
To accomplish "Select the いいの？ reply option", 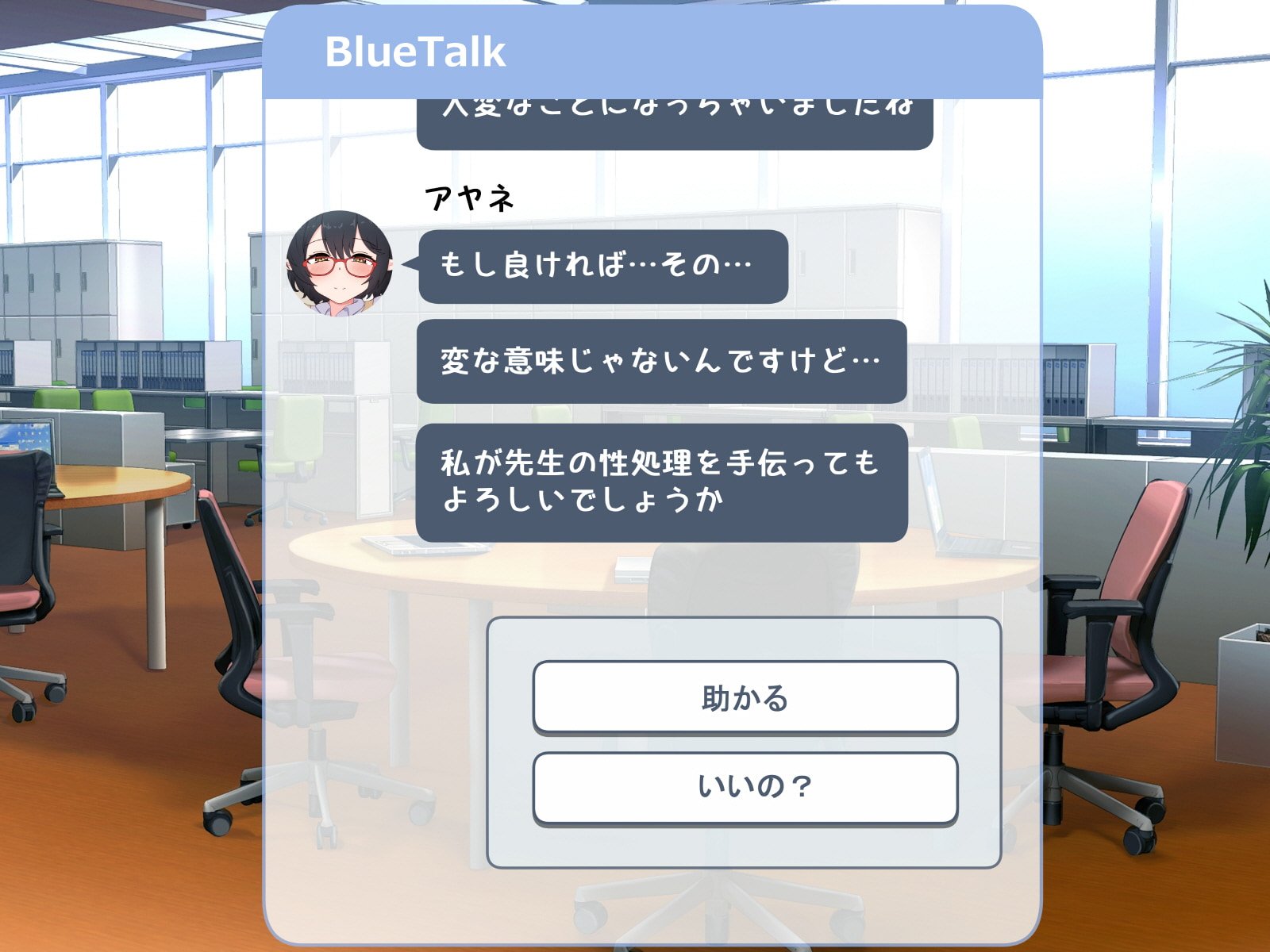I will click(x=745, y=788).
